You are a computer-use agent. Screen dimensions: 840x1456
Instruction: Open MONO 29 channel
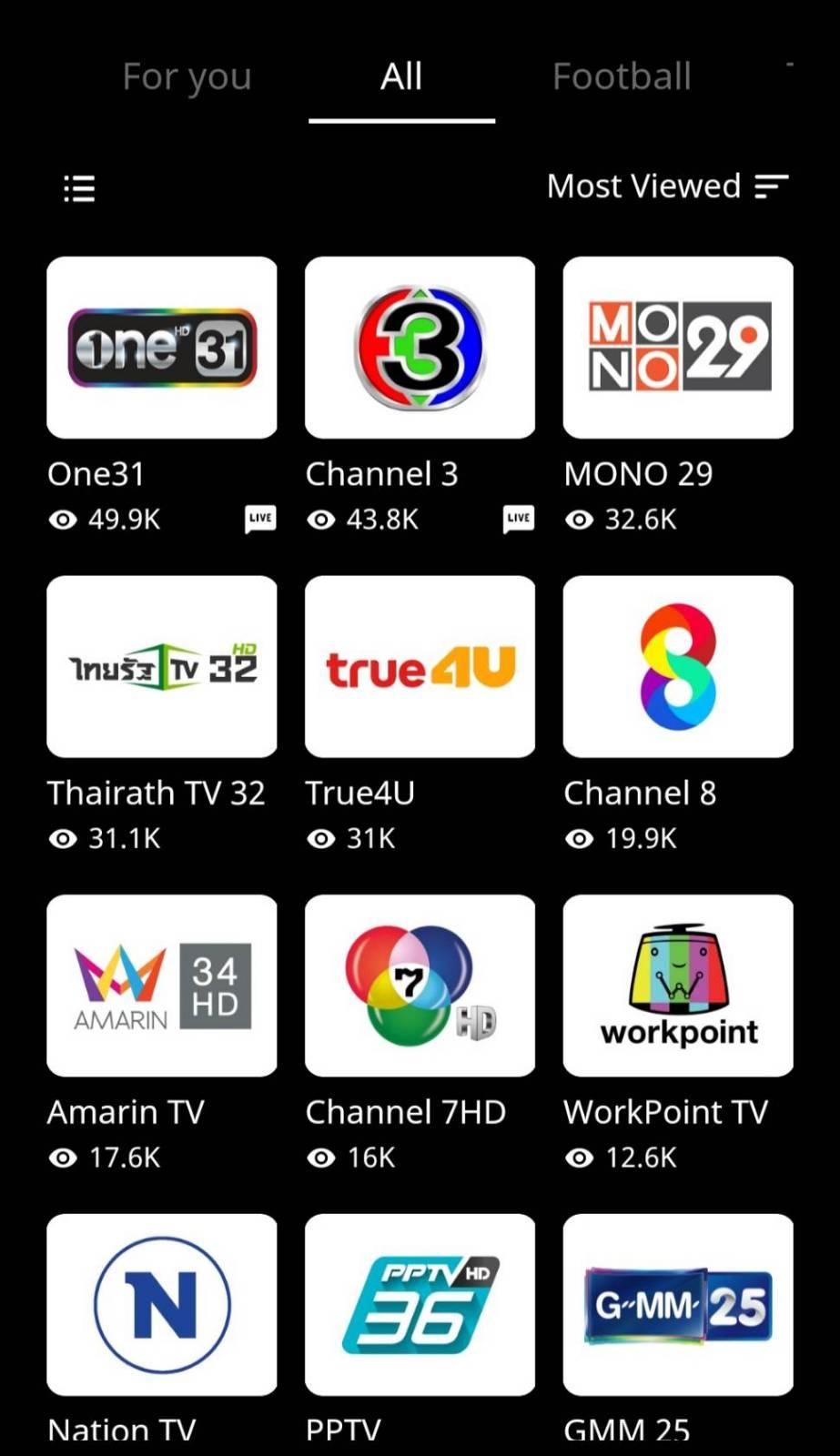(678, 348)
